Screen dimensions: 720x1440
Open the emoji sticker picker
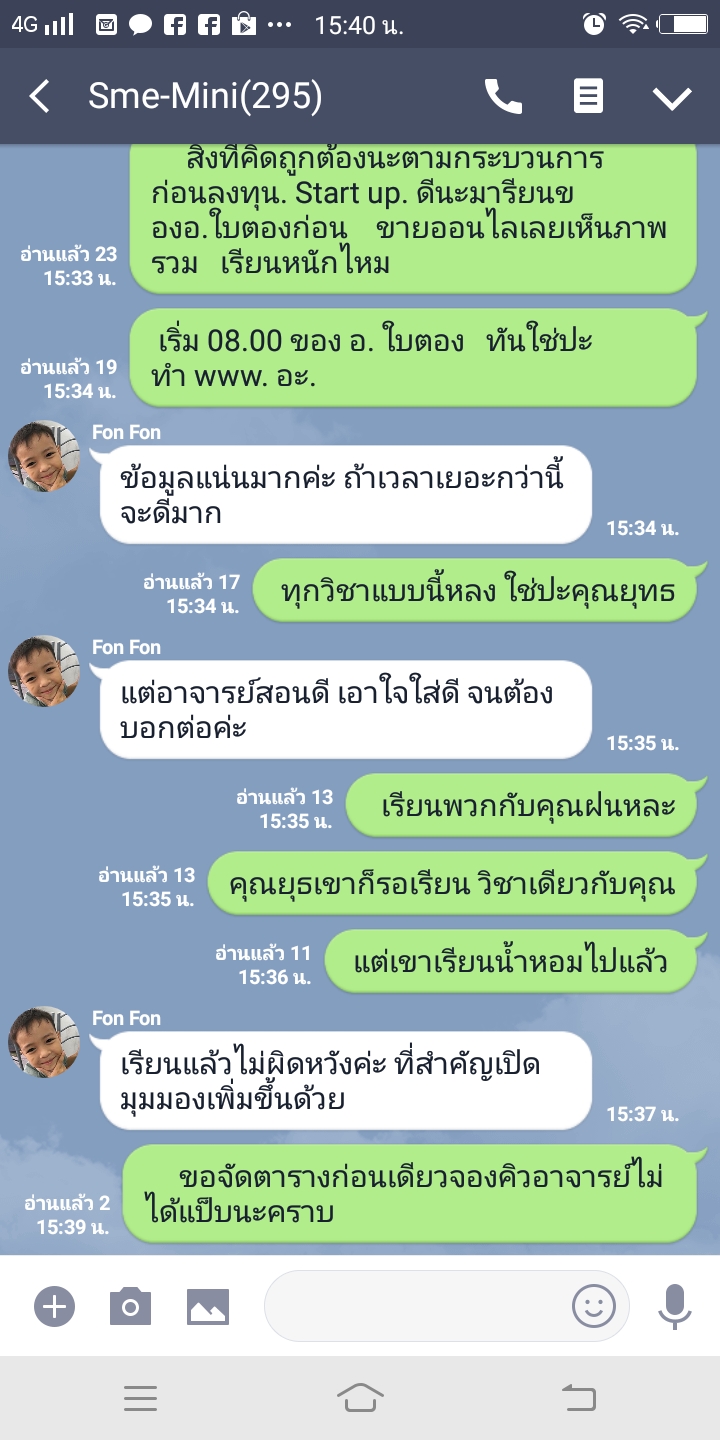593,1306
